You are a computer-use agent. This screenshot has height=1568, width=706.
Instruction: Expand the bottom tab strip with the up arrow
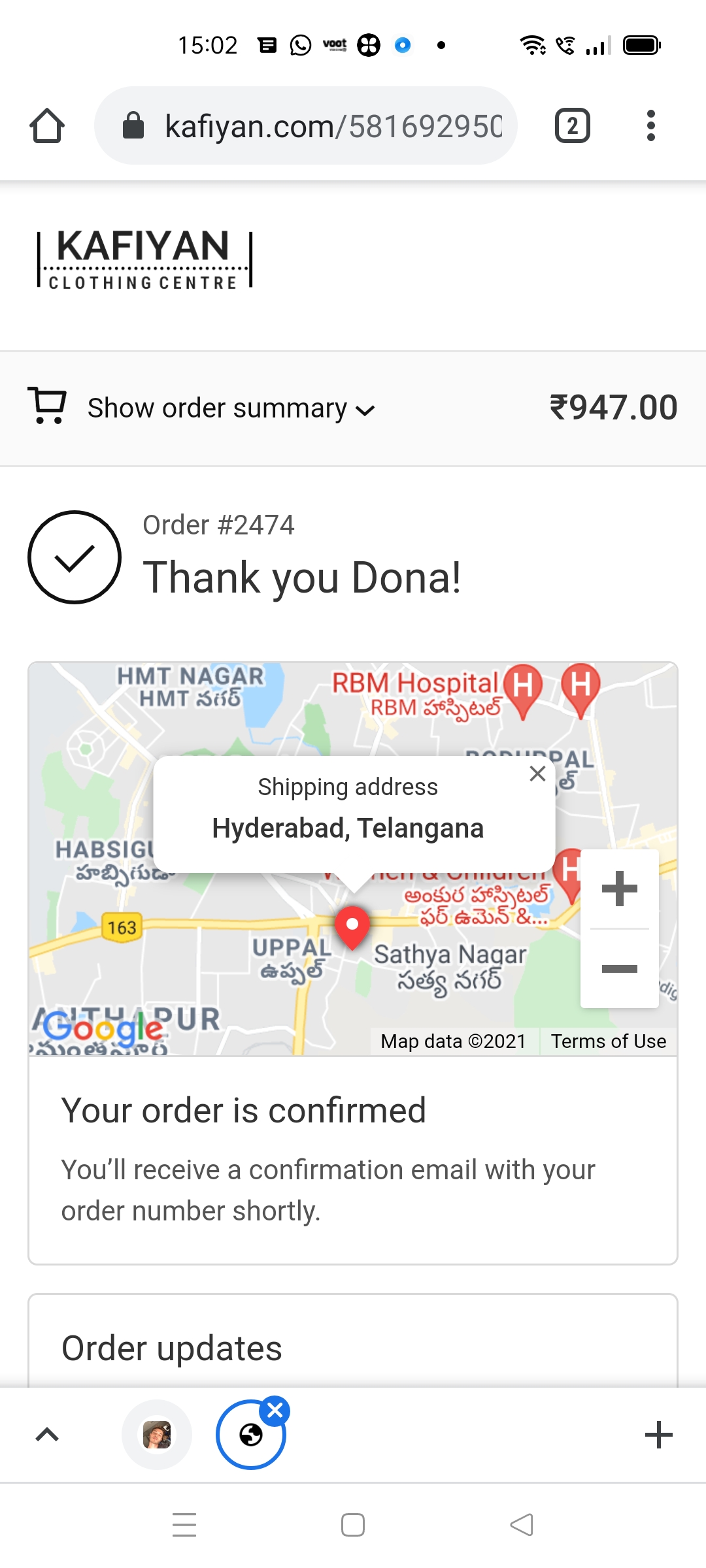(x=47, y=1435)
